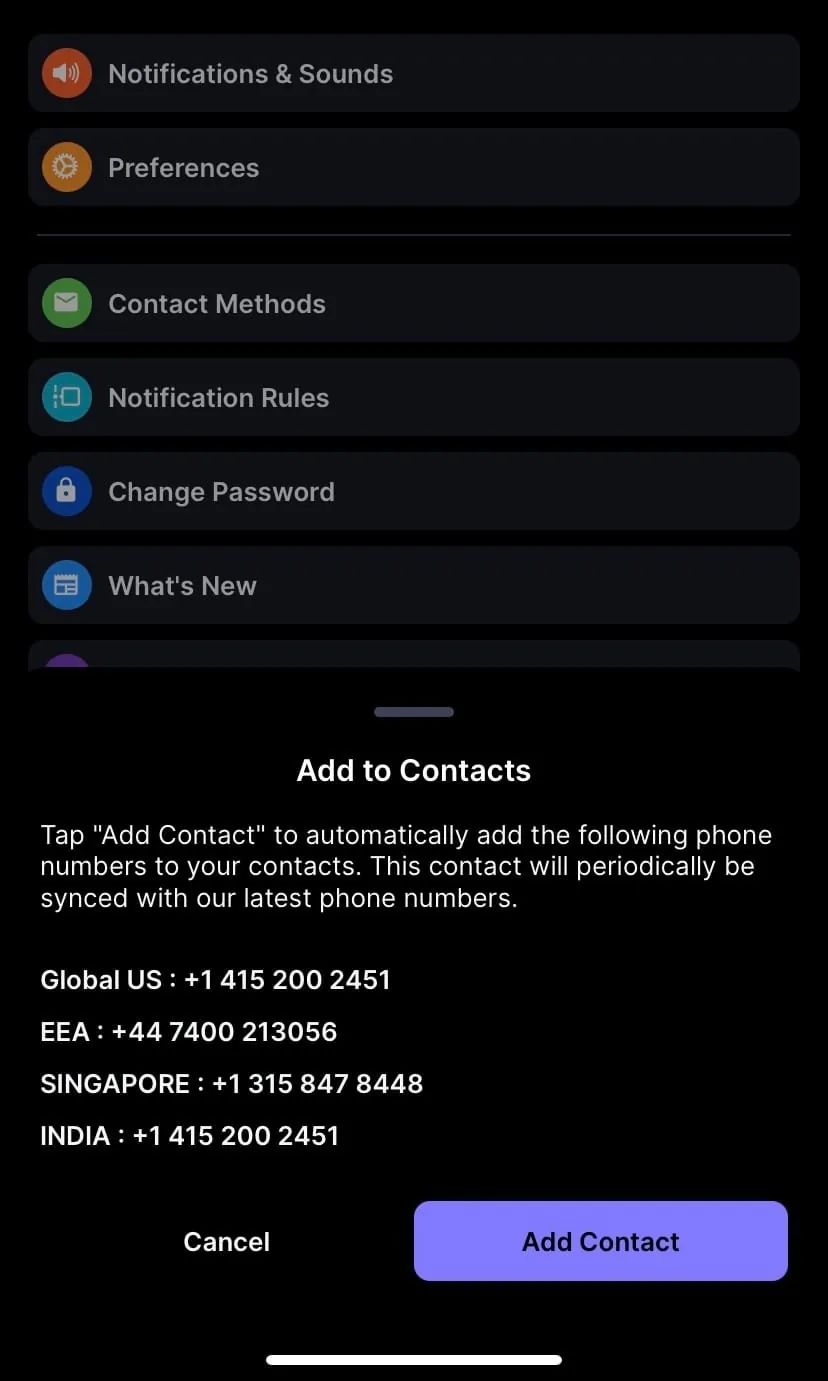Open Notification Rules
Image resolution: width=828 pixels, height=1381 pixels.
click(x=413, y=397)
